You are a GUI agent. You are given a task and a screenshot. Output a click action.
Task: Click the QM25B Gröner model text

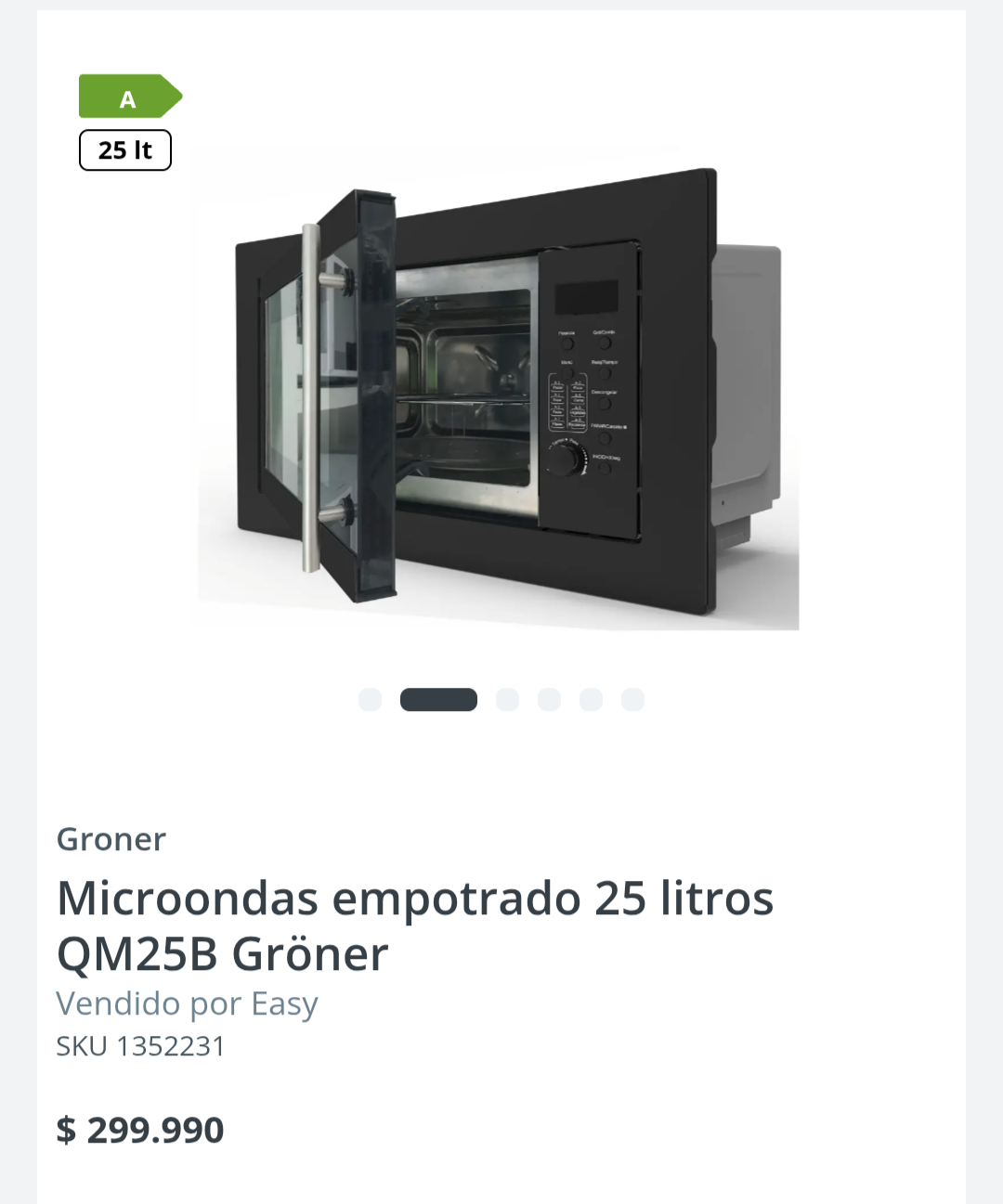(222, 953)
